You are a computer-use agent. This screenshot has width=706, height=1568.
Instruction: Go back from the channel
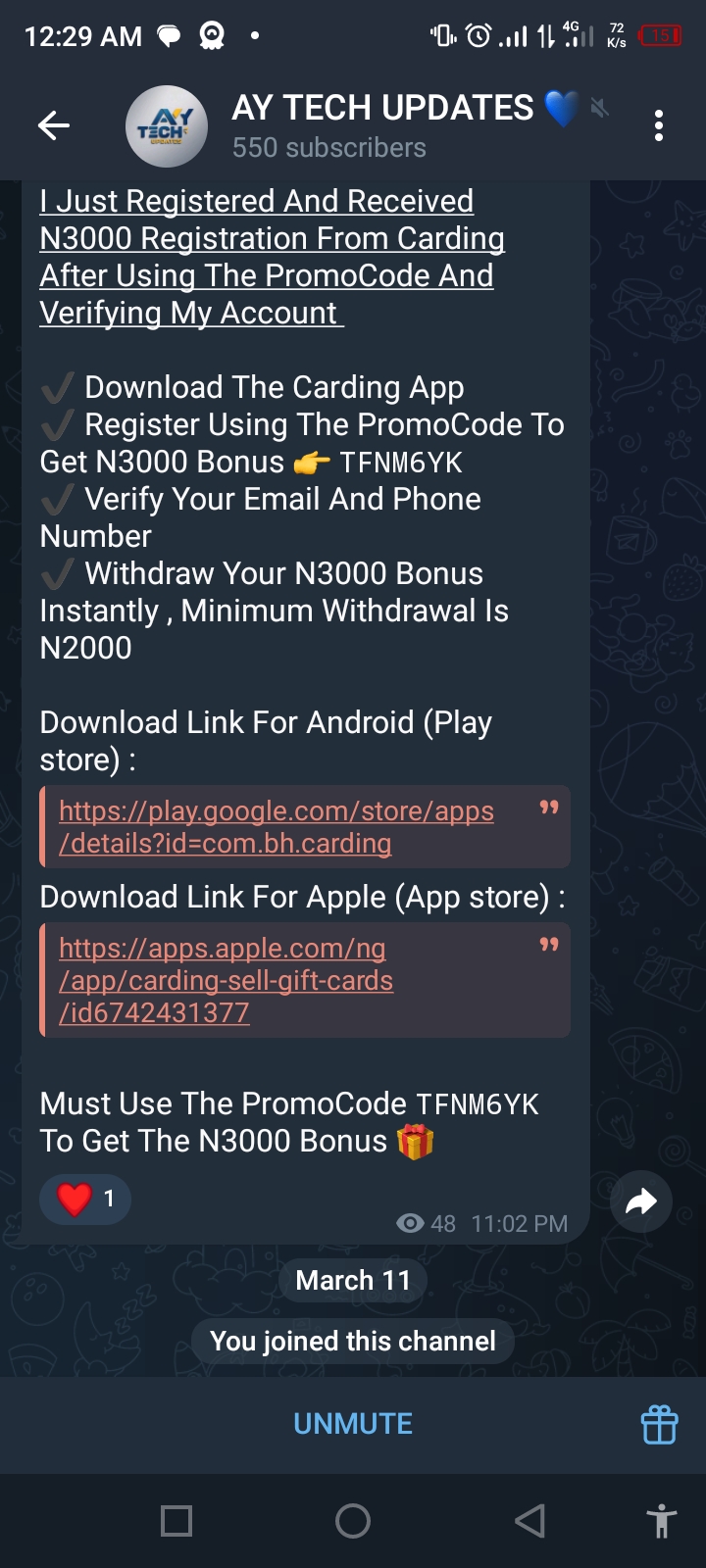[53, 125]
